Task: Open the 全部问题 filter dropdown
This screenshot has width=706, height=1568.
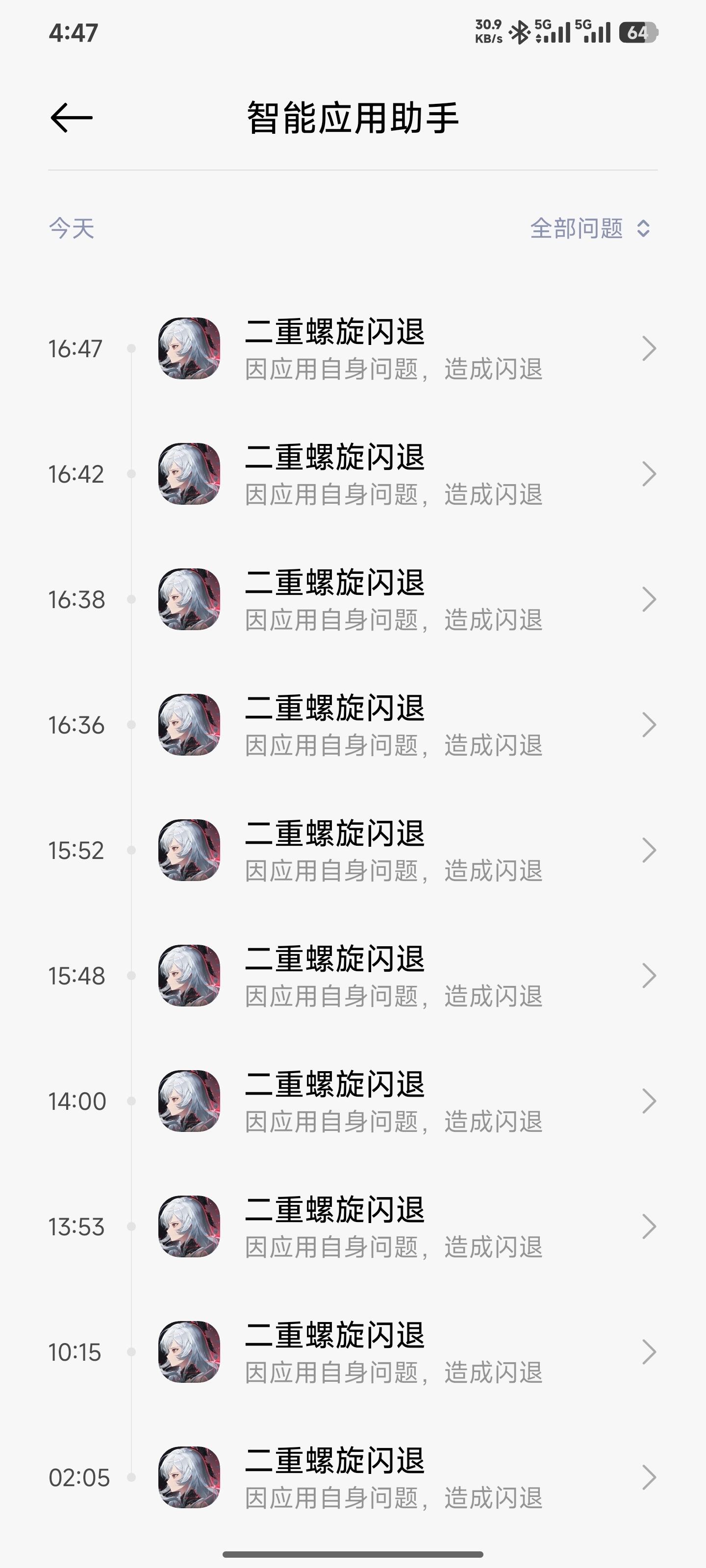Action: click(590, 229)
